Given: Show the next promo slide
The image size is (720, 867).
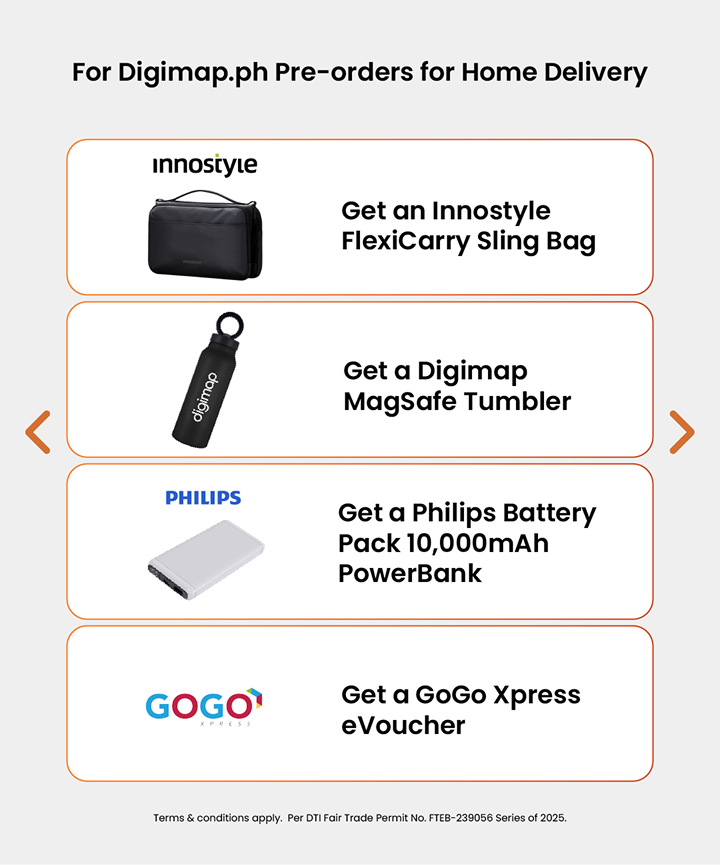Looking at the screenshot, I should pos(681,432).
